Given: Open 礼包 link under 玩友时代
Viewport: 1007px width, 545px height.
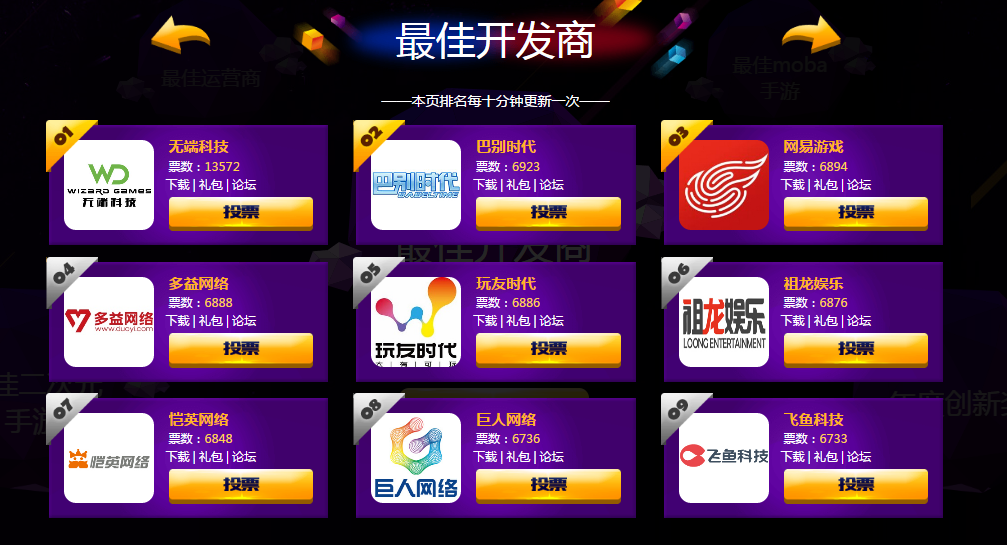Looking at the screenshot, I should click(518, 321).
